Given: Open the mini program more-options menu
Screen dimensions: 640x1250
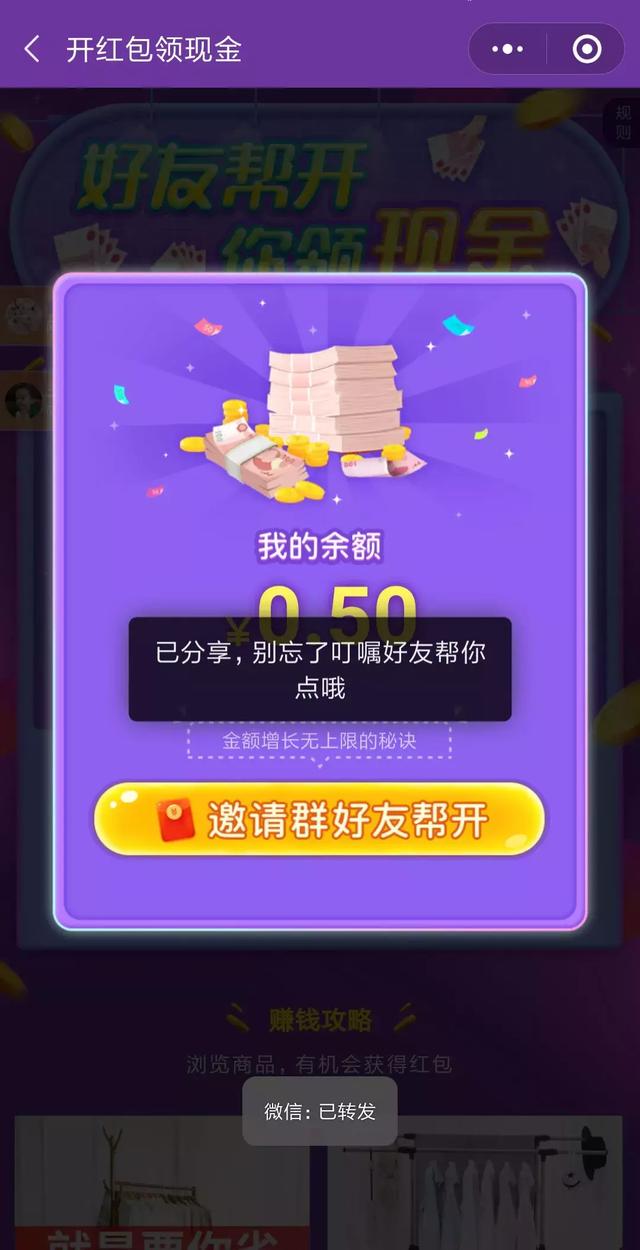Looking at the screenshot, I should tap(508, 49).
